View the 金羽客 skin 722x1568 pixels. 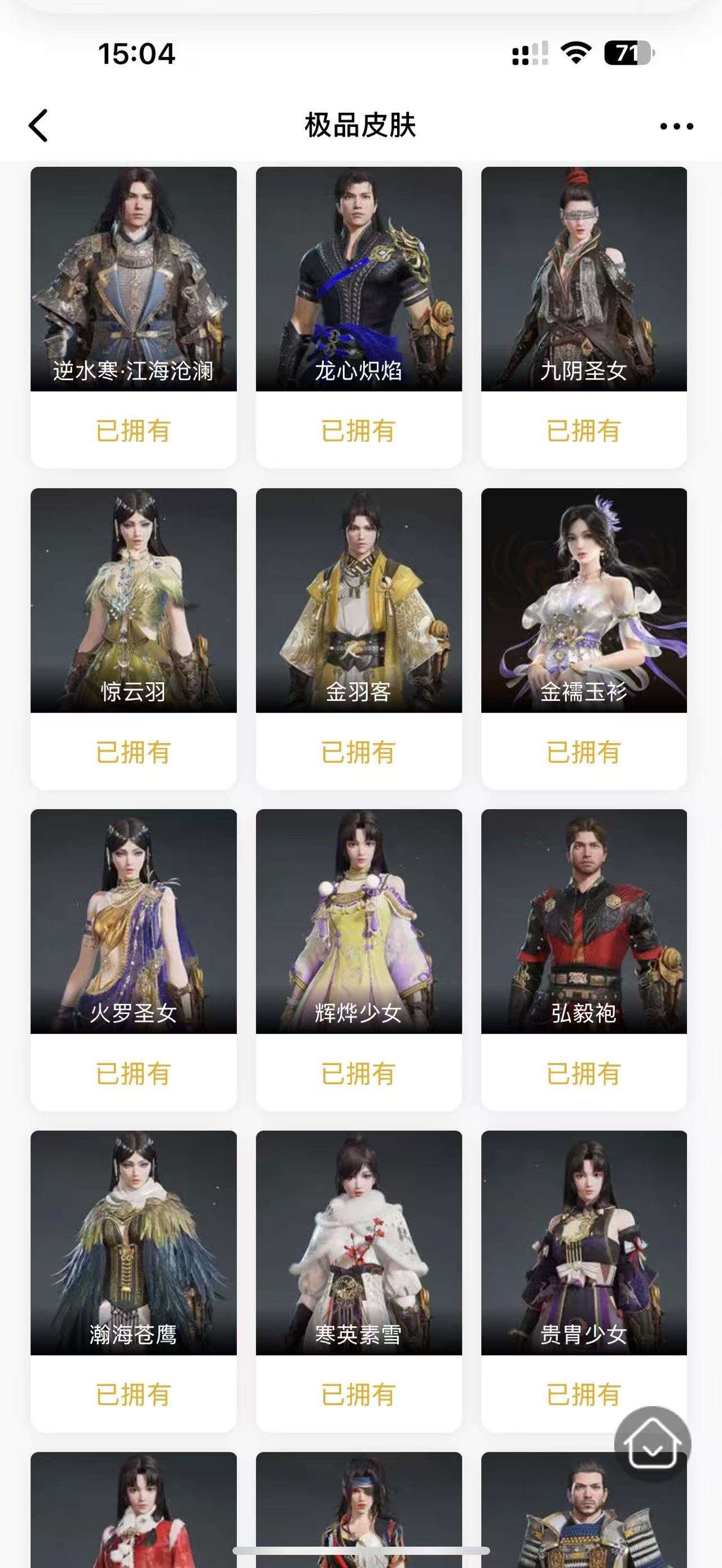(x=359, y=601)
